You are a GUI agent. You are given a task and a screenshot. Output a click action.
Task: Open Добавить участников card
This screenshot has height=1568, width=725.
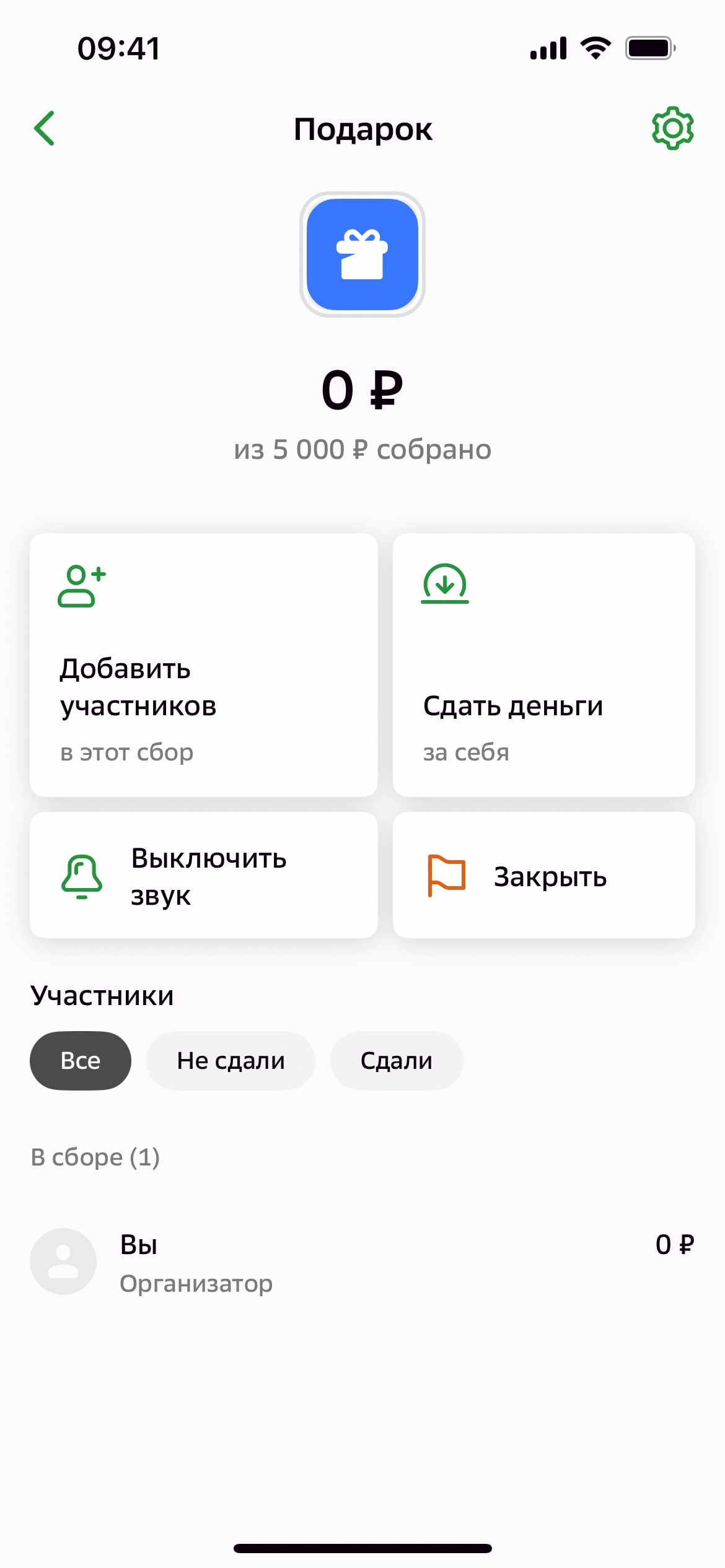click(204, 664)
